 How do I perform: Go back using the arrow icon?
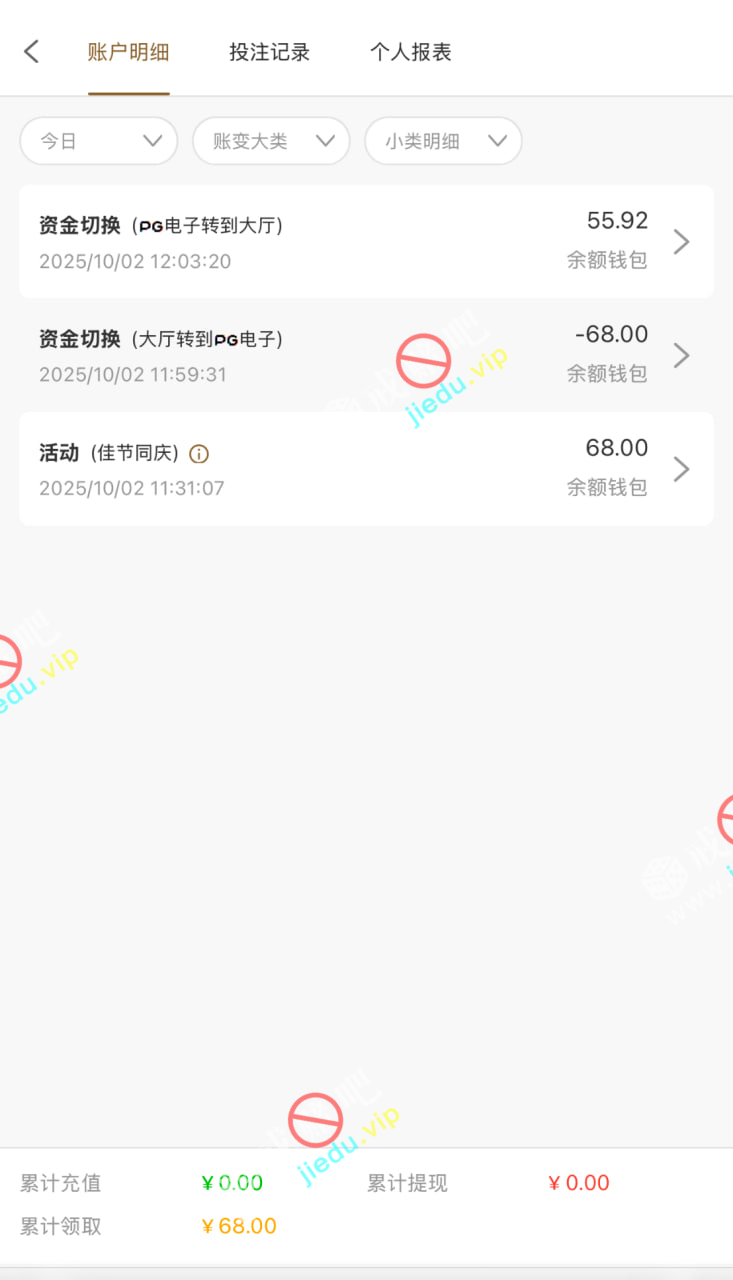[32, 52]
